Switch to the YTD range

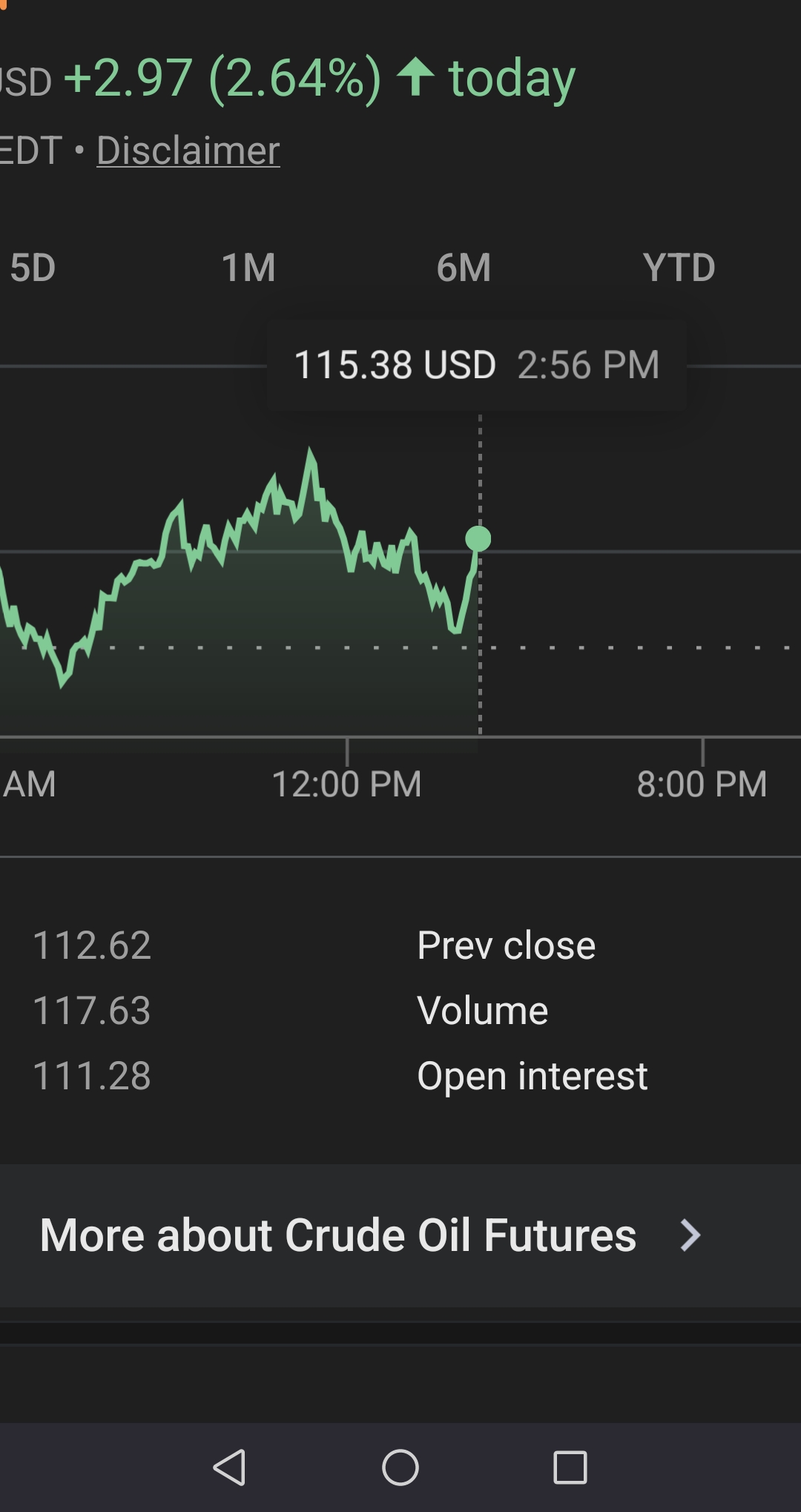point(679,267)
